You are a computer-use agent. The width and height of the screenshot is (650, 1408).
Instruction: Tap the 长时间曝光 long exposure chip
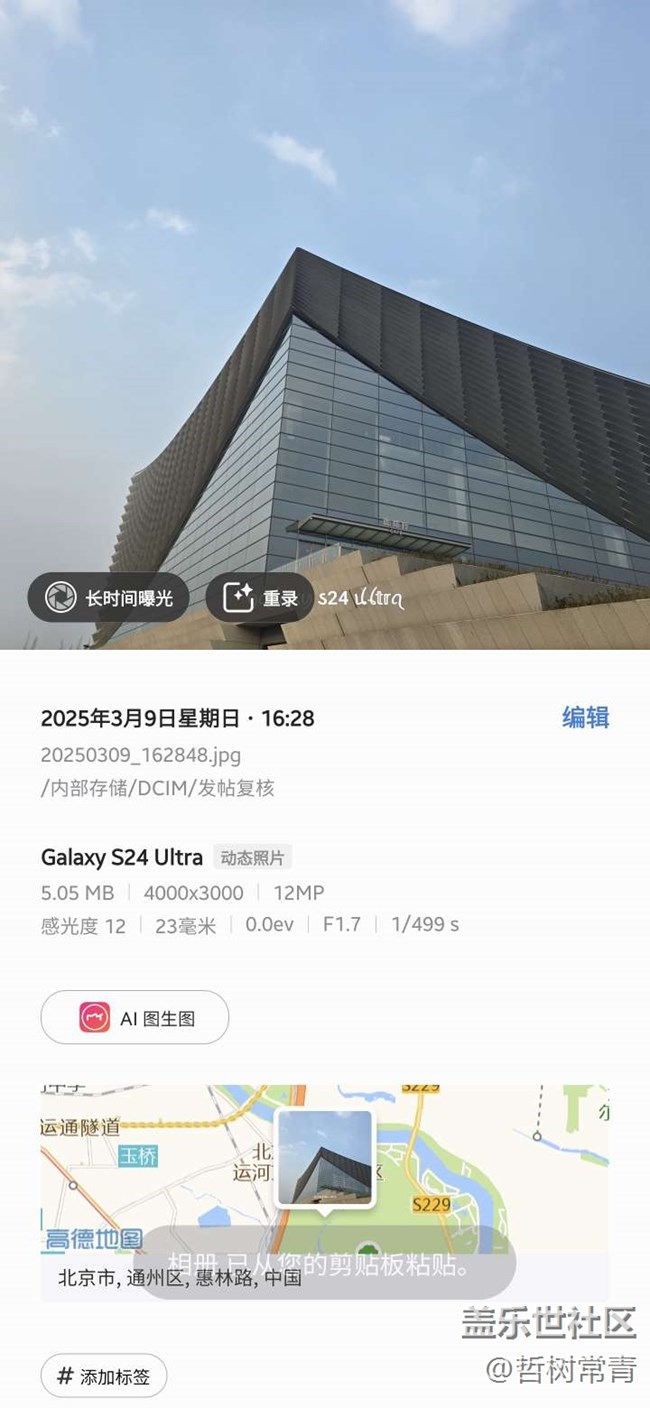[x=108, y=598]
